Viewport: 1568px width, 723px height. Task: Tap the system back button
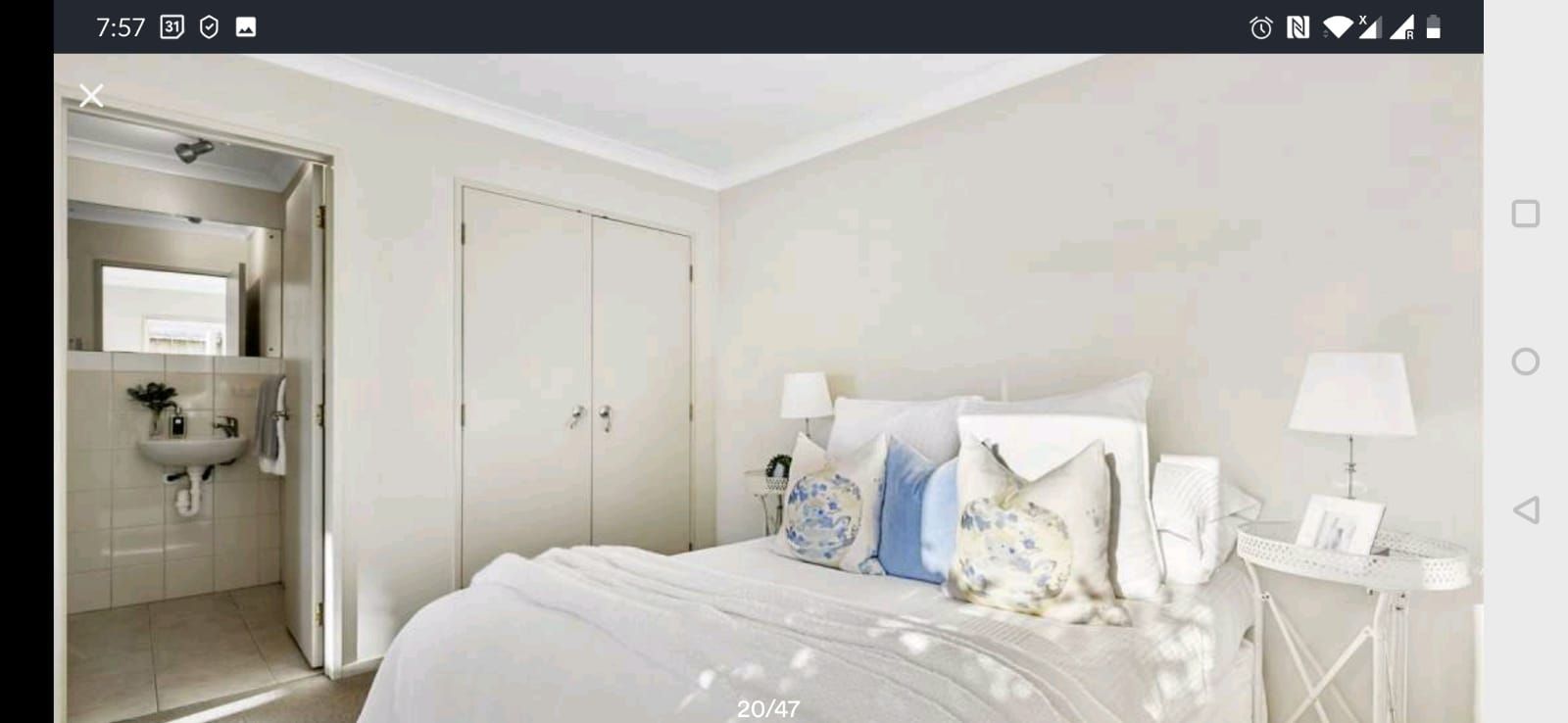click(1526, 509)
